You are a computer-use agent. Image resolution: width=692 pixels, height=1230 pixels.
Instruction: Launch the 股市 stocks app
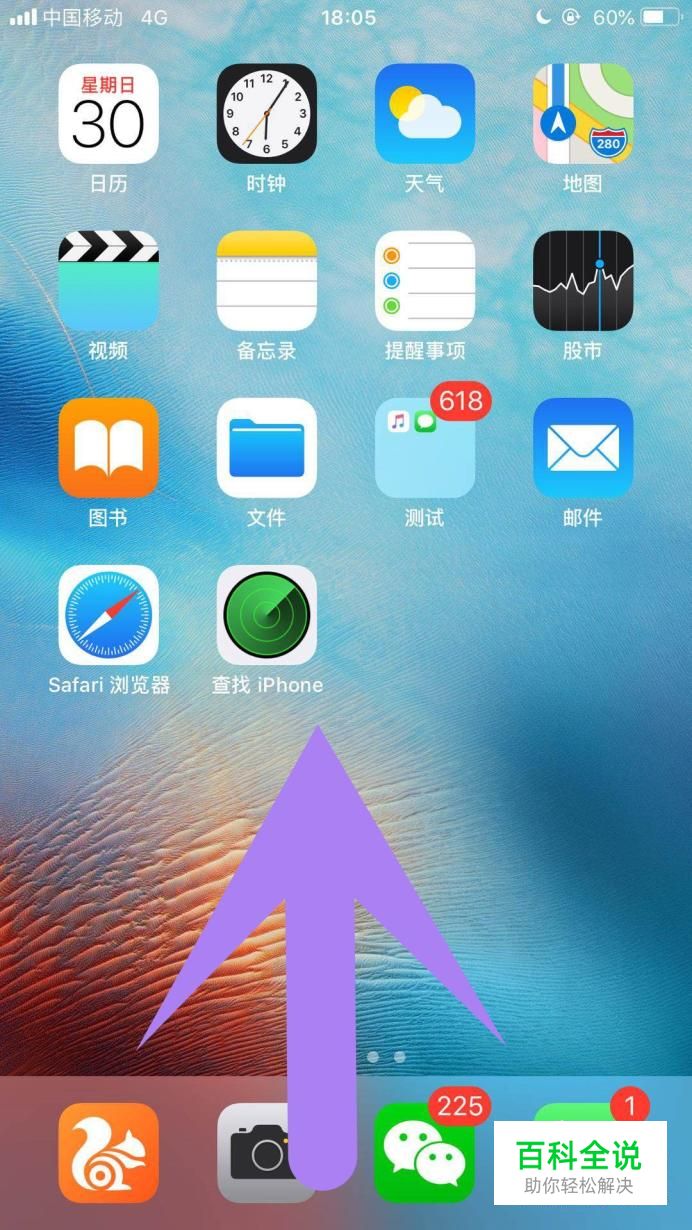[582, 281]
